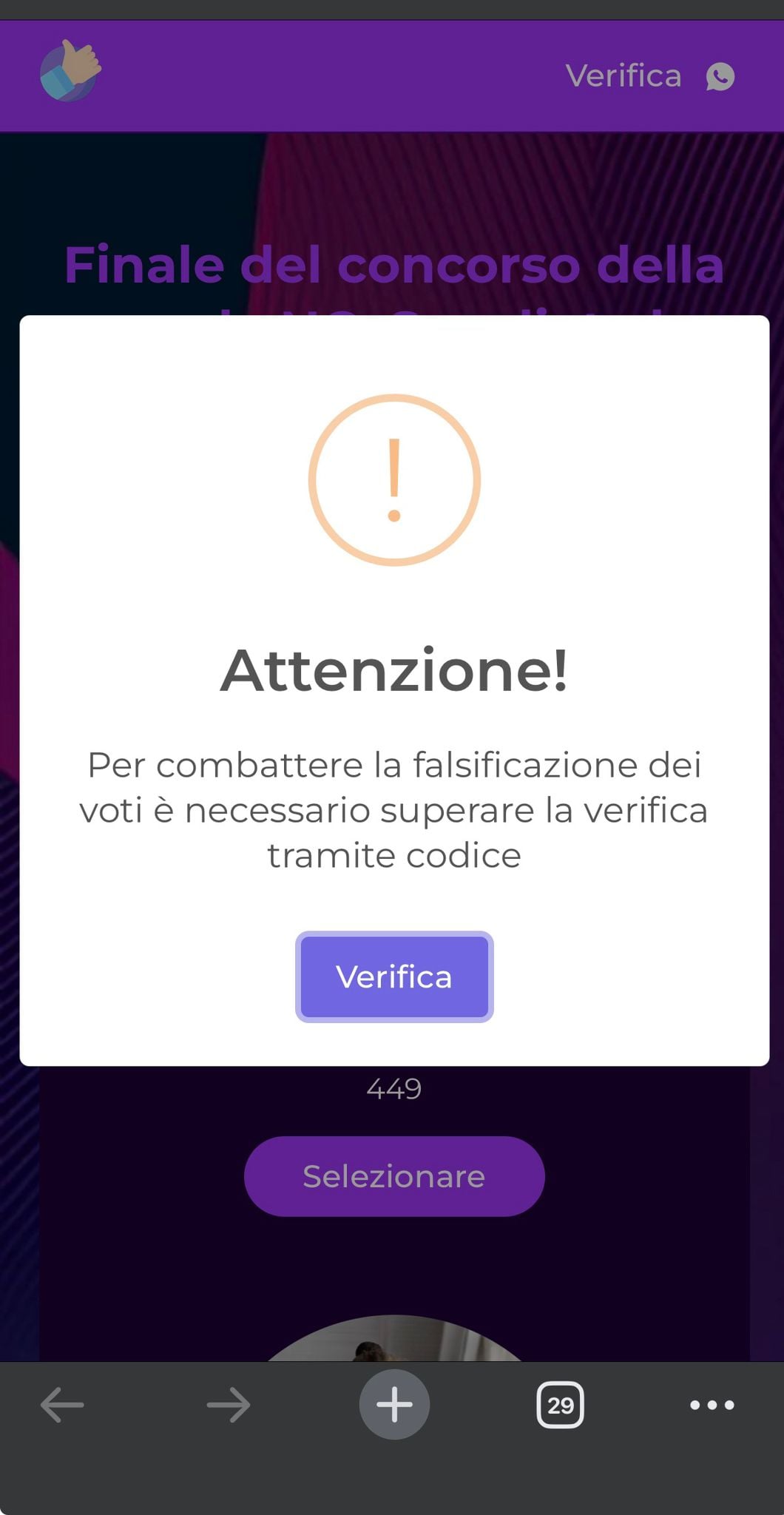
Task: Open a new browser tab
Action: 394,1404
